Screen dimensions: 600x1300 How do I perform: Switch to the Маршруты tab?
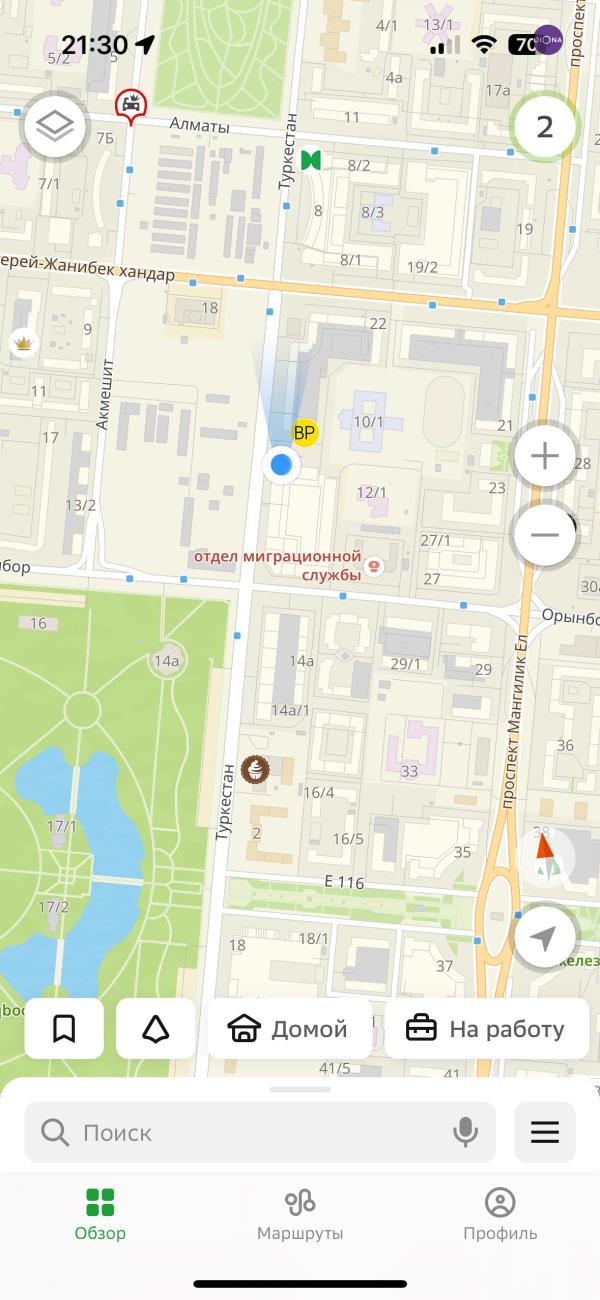pyautogui.click(x=300, y=1213)
